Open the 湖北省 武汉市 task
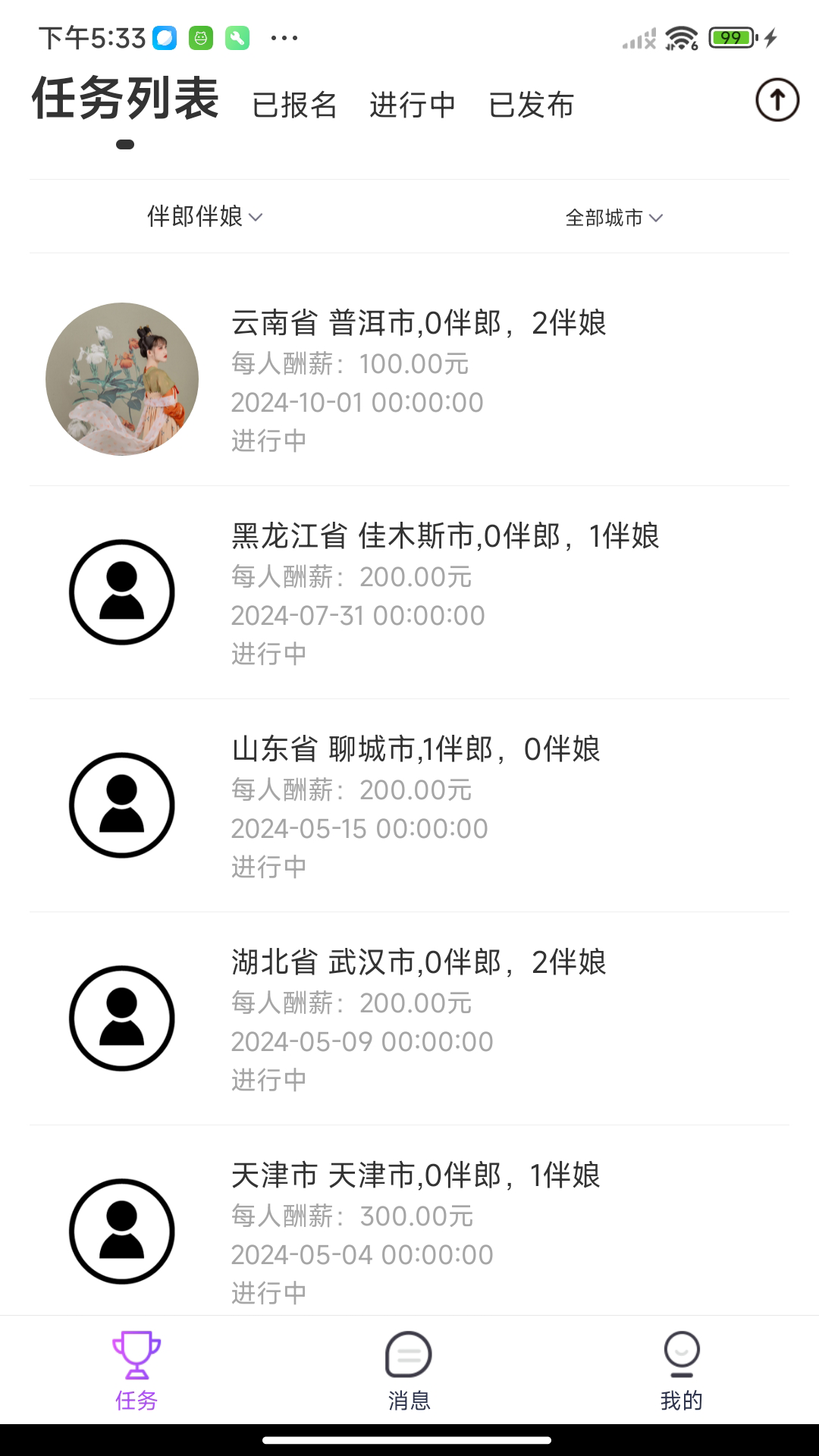819x1456 pixels. (x=419, y=1018)
